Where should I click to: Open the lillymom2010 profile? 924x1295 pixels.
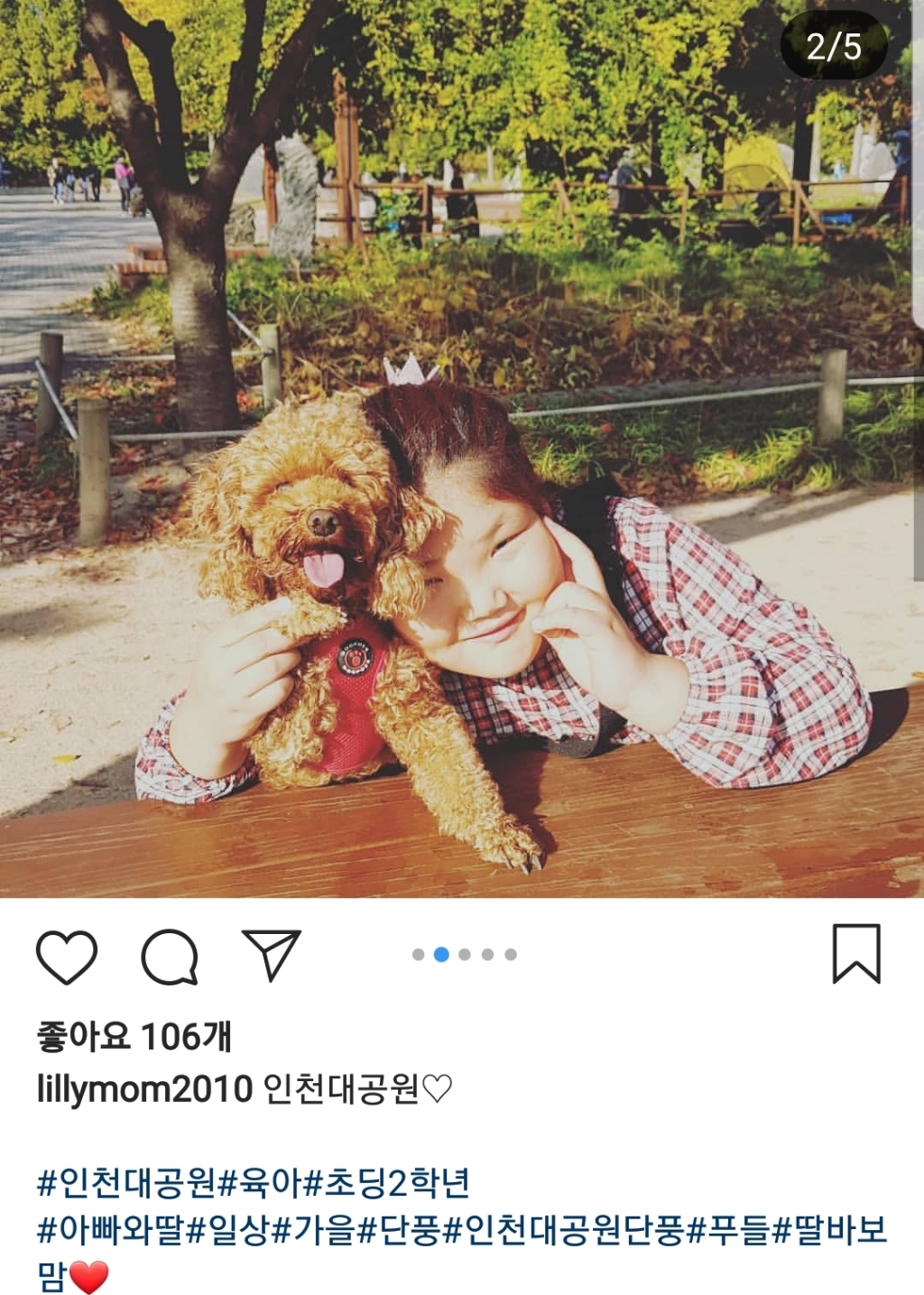[x=144, y=1089]
